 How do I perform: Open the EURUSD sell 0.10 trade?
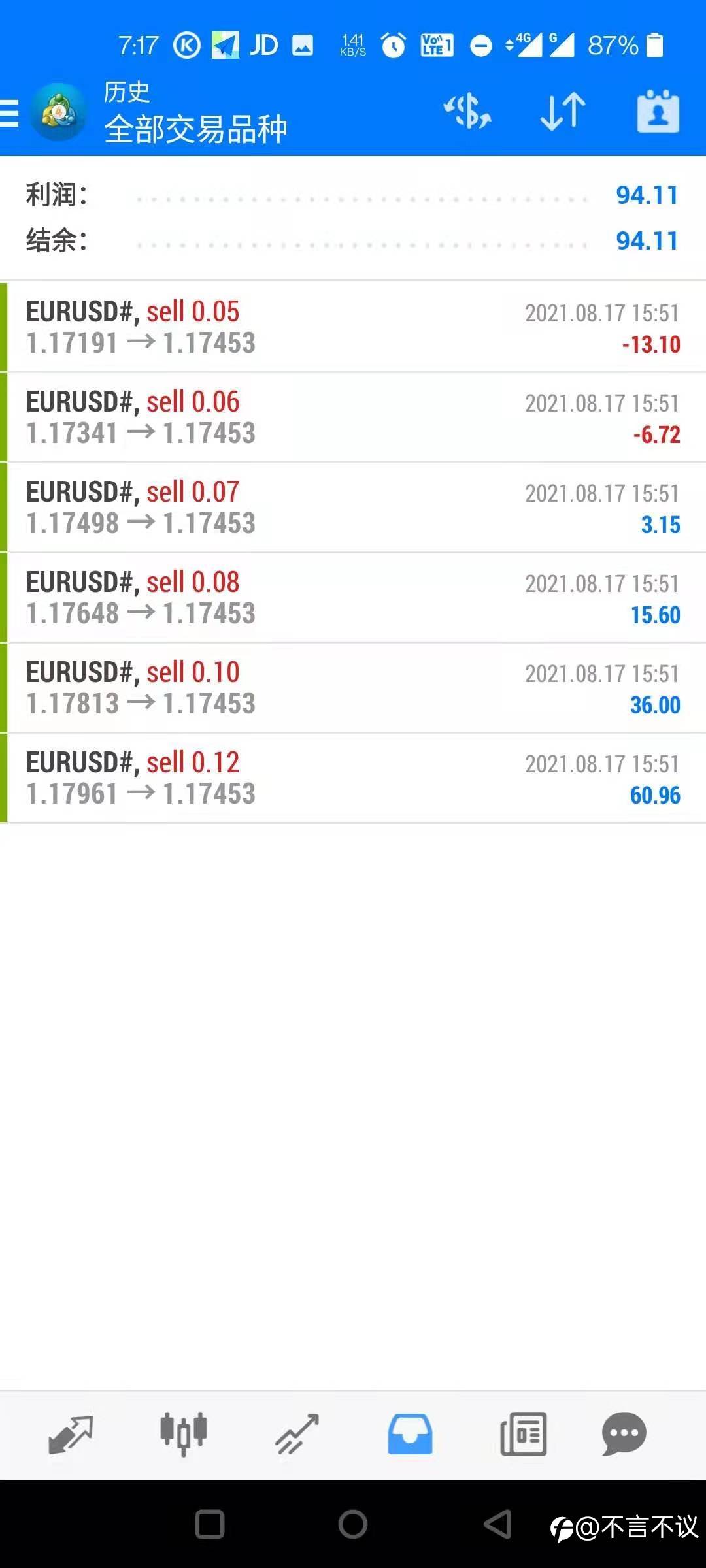(353, 688)
